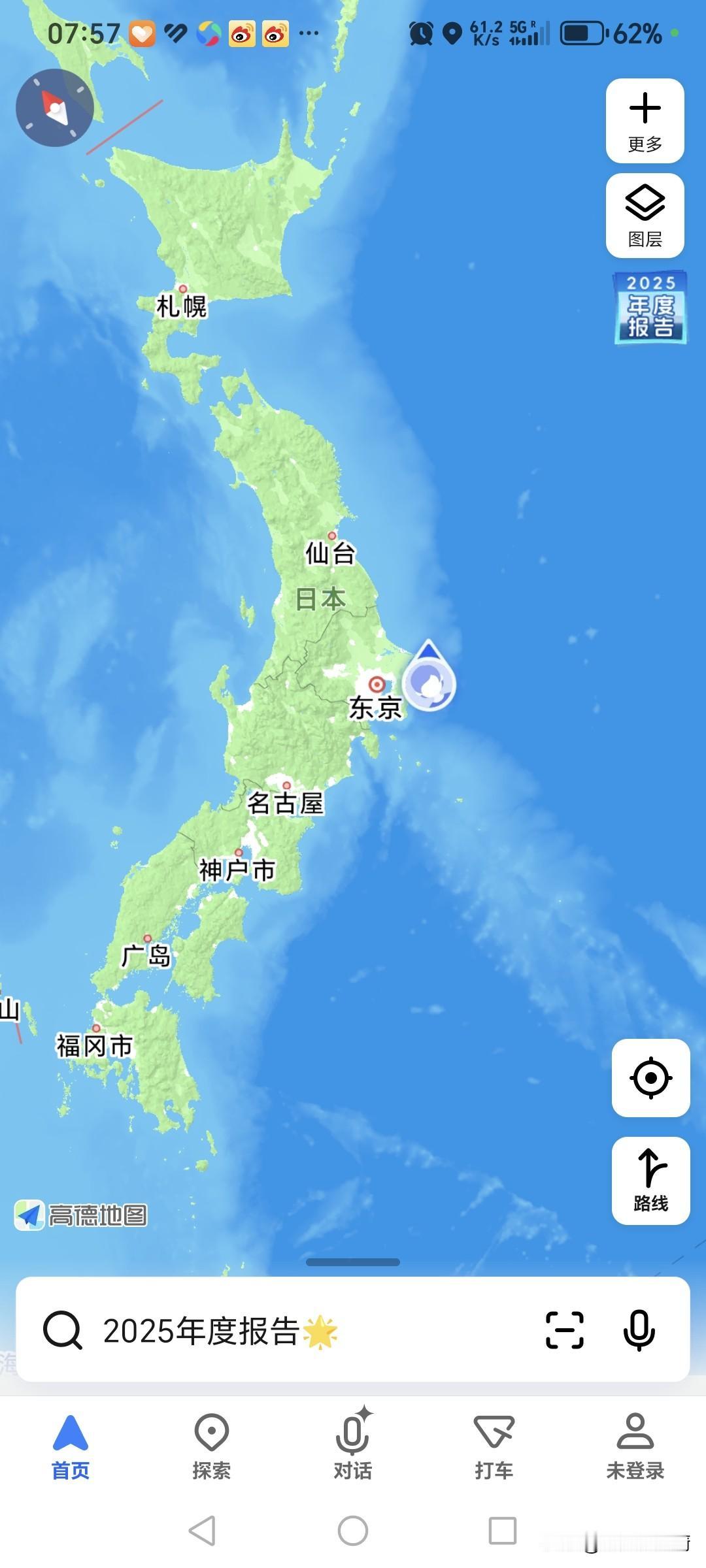Viewport: 706px width, 1568px height.
Task: Tap the locate icon to center on my position
Action: tap(652, 1078)
